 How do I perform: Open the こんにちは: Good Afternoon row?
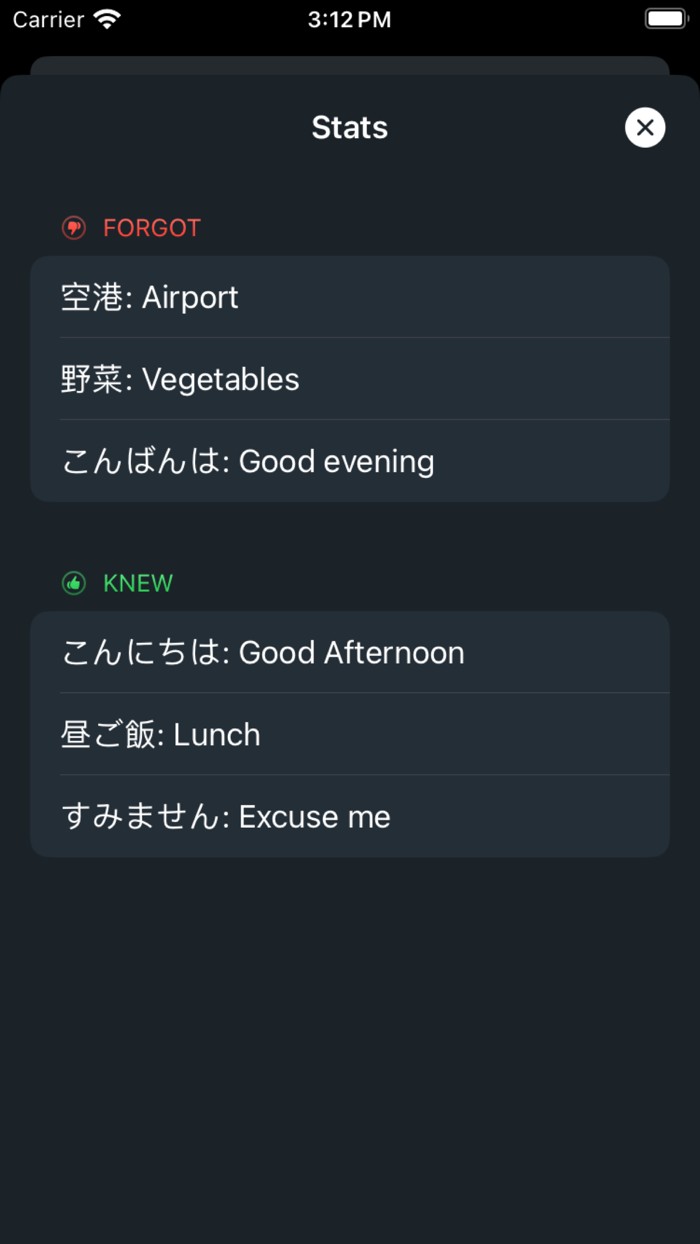(x=350, y=653)
